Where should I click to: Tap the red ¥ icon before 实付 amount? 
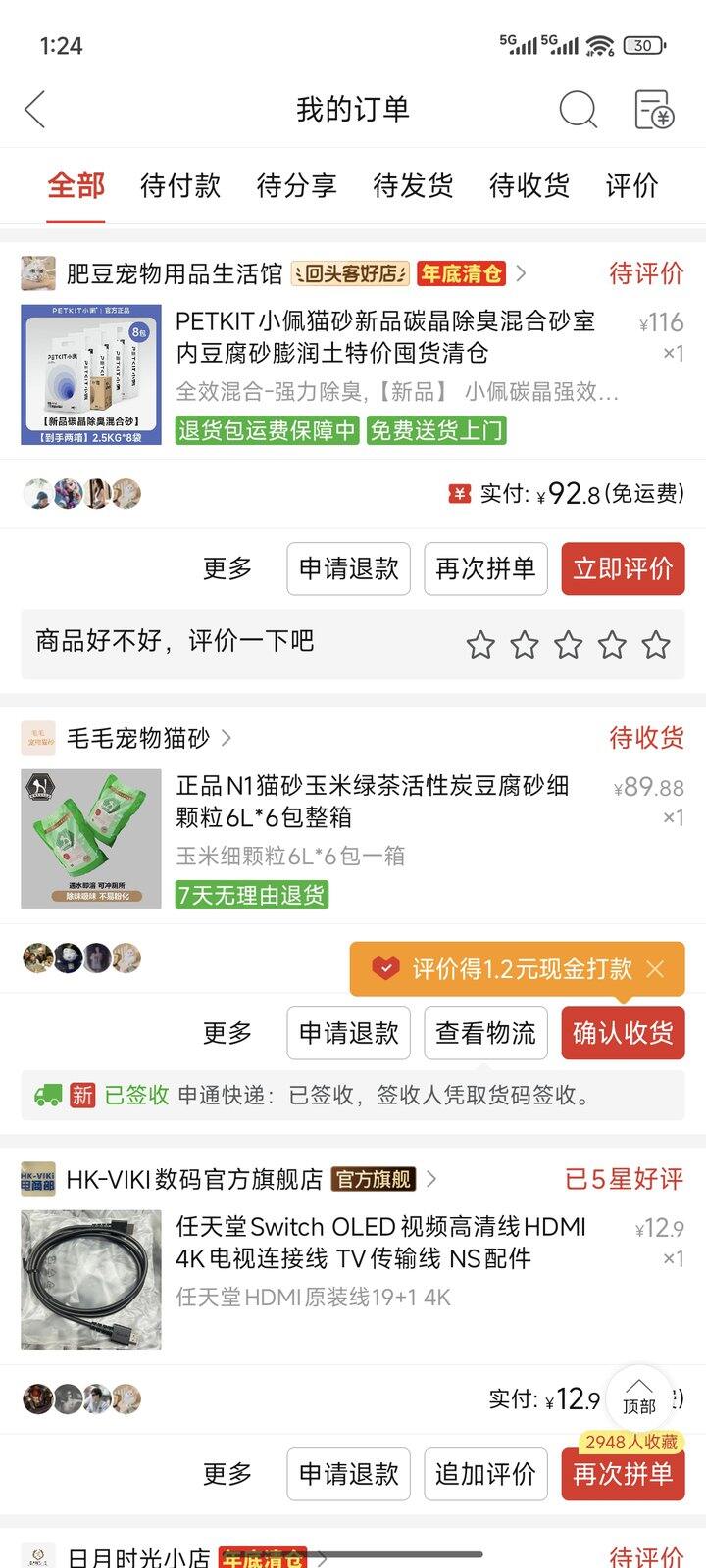(460, 494)
